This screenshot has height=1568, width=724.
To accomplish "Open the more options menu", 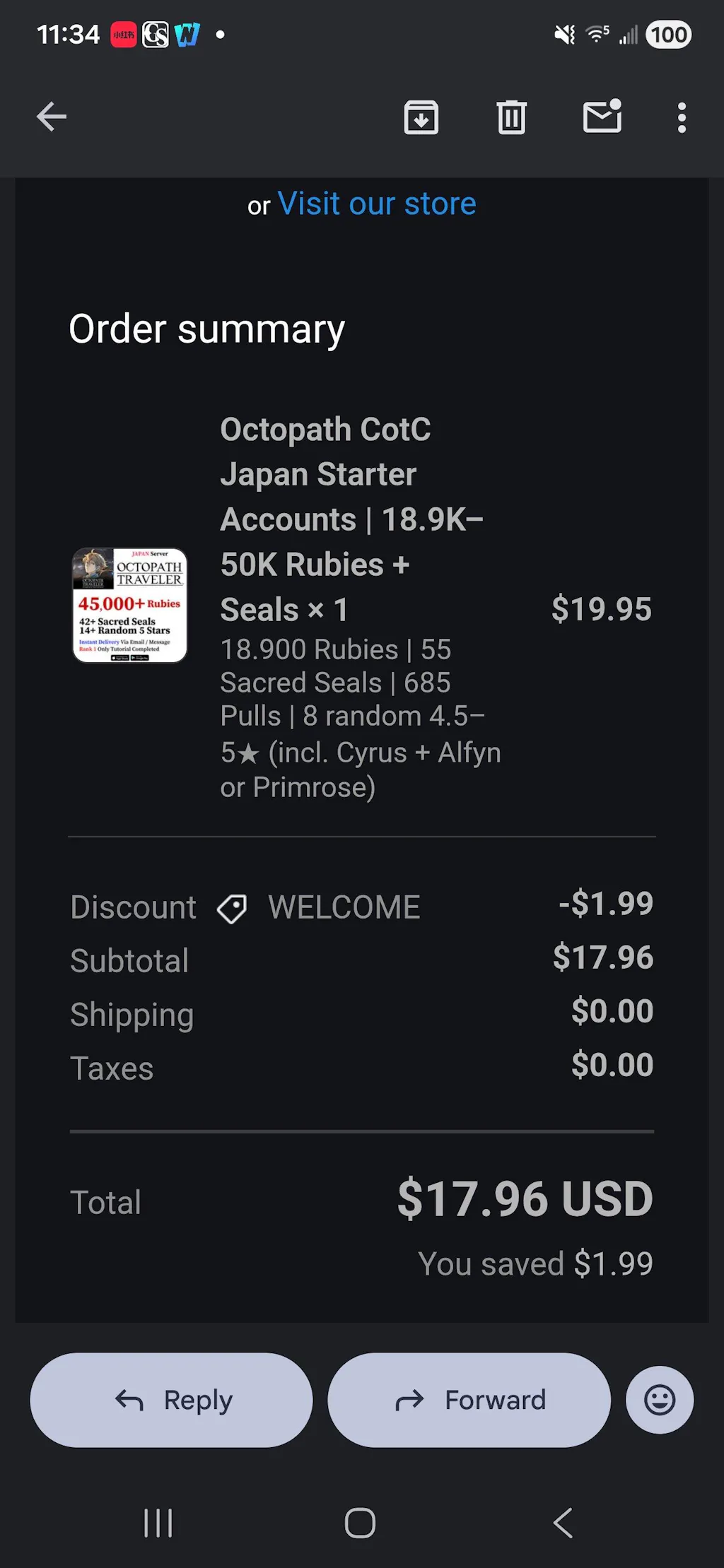I will pyautogui.click(x=682, y=117).
